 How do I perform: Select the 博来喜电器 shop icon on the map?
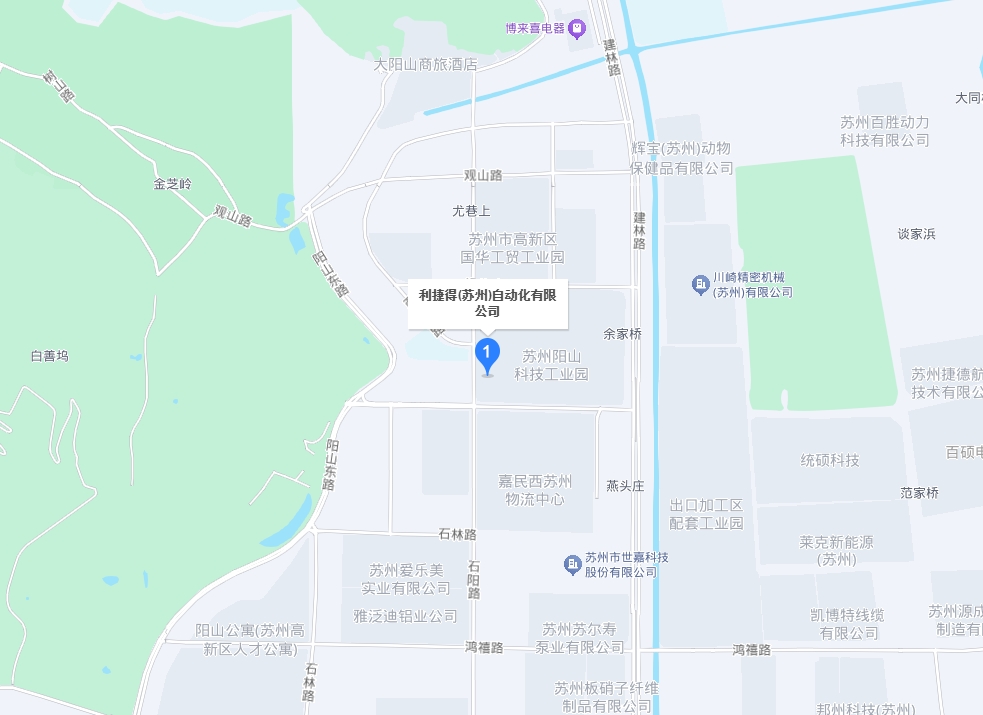(x=577, y=28)
